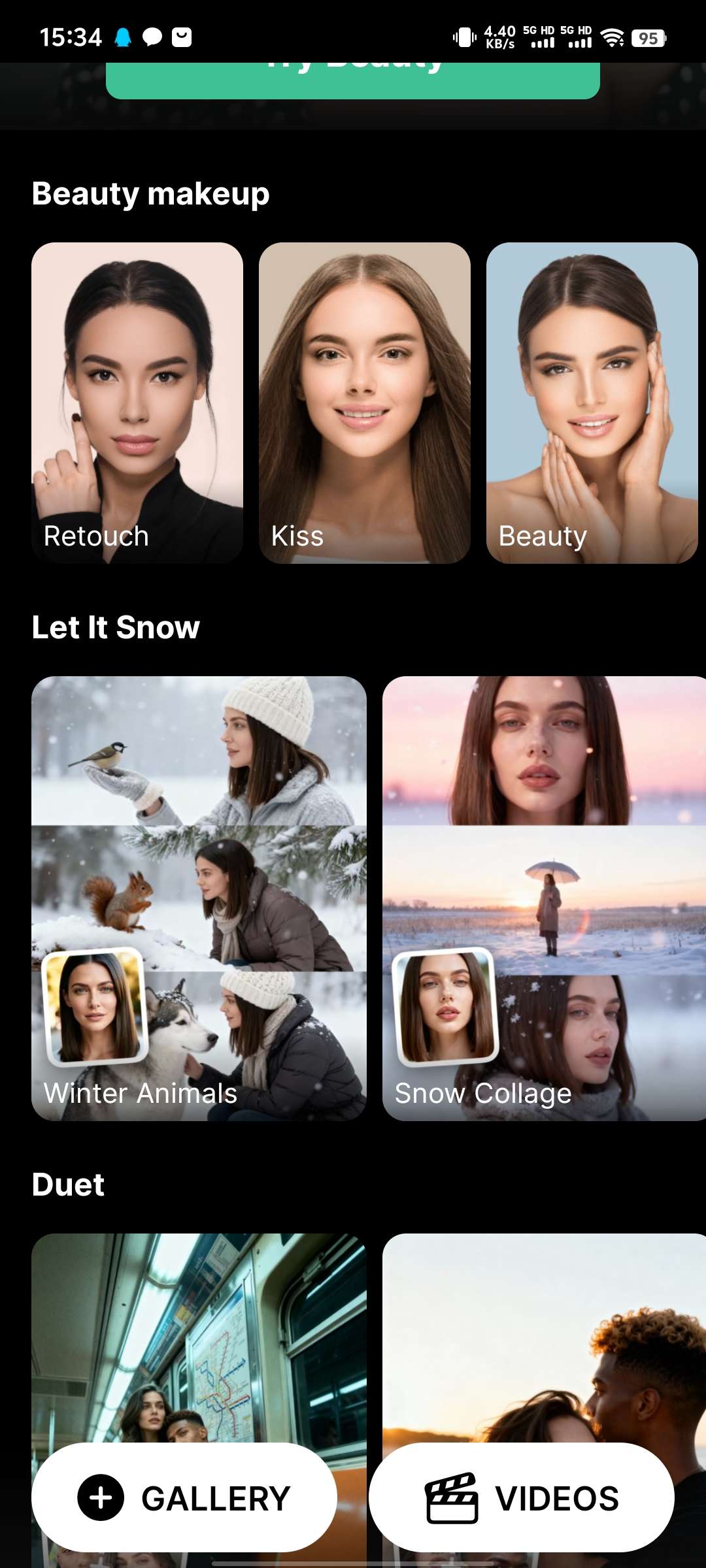The image size is (706, 1568).
Task: Open the Duet sunset couple template
Action: coord(544,1333)
